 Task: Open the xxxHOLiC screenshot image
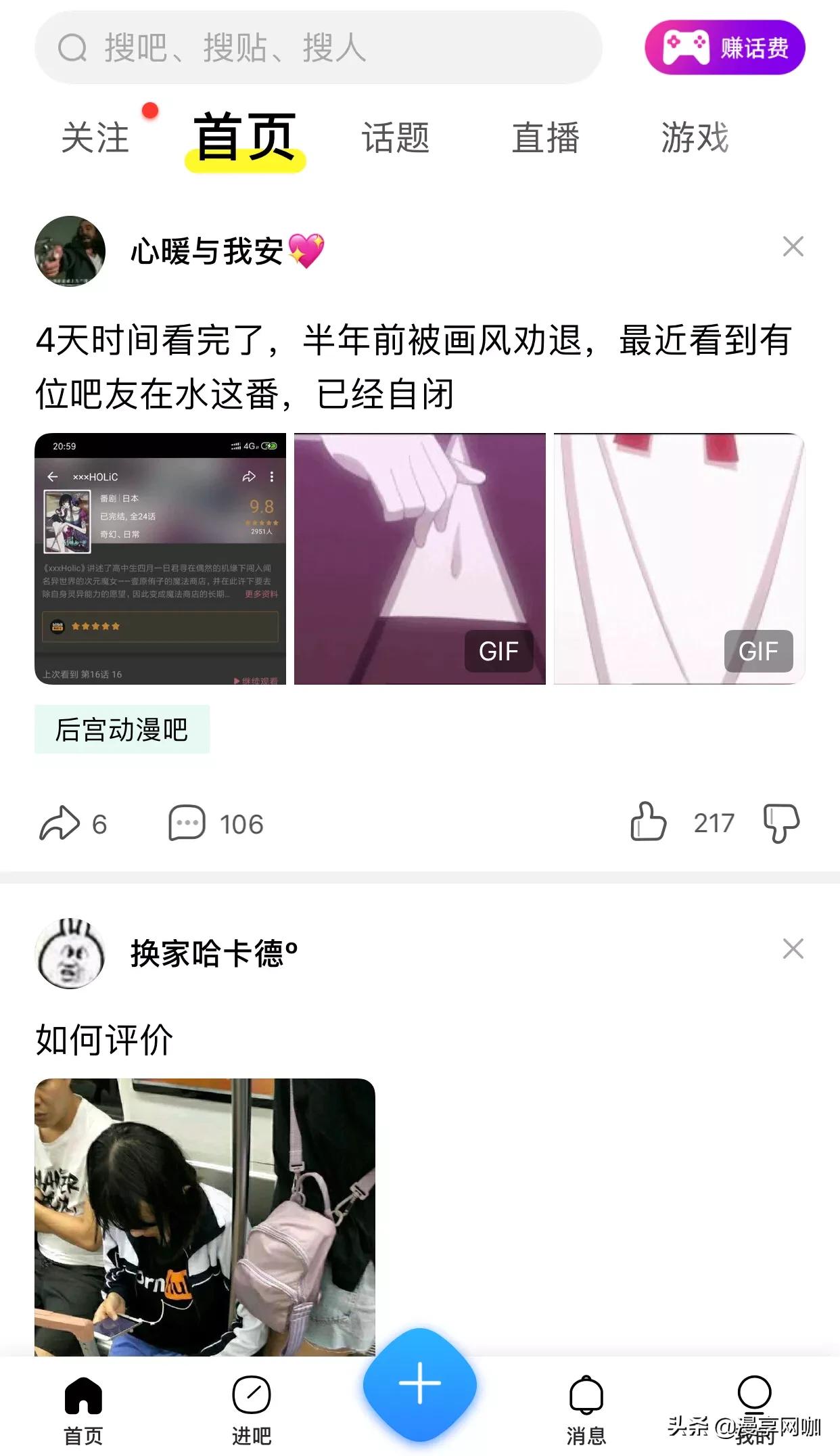tap(160, 559)
